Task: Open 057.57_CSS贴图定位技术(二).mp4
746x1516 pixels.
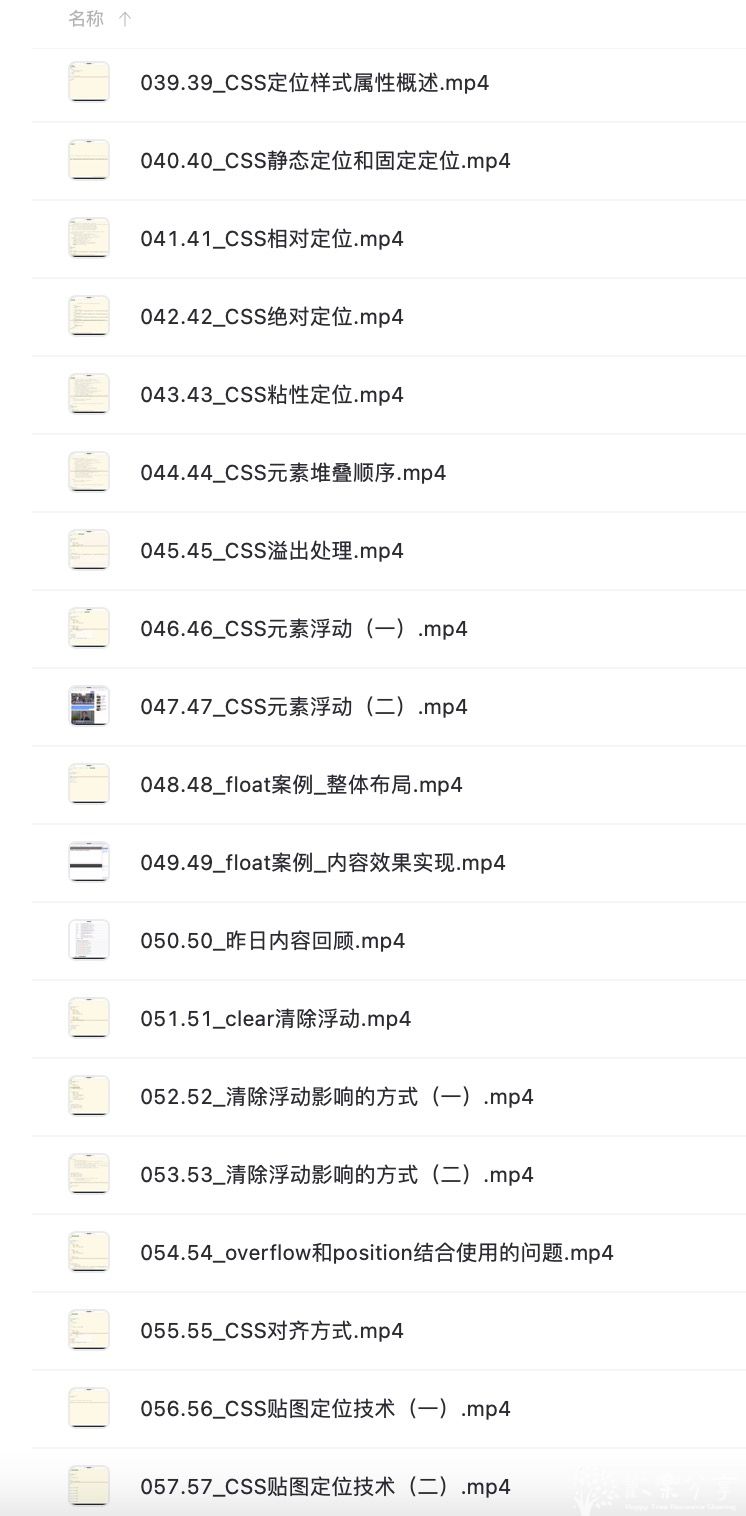Action: (x=325, y=1487)
